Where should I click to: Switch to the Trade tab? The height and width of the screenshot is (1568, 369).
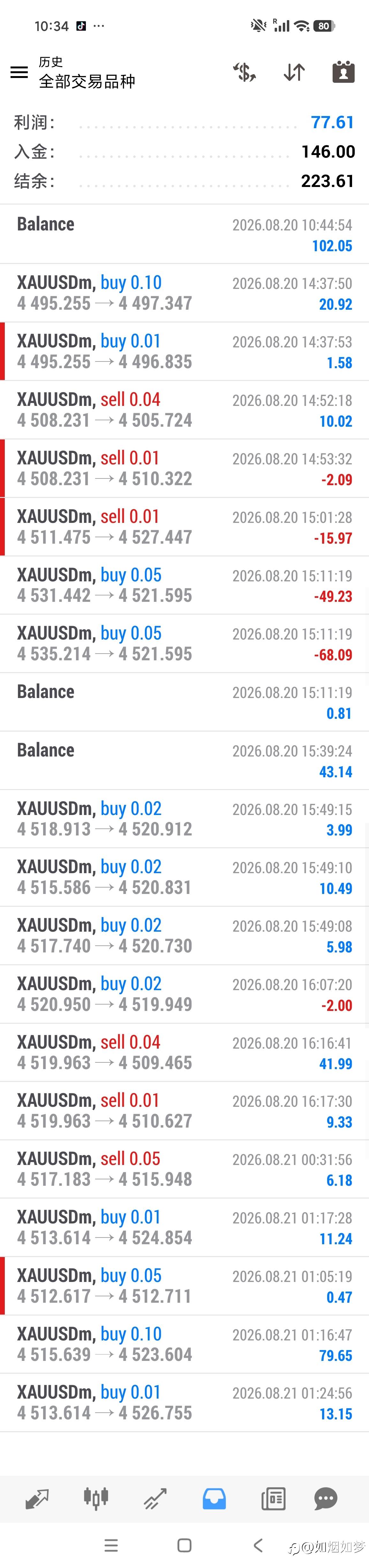coord(155,1499)
